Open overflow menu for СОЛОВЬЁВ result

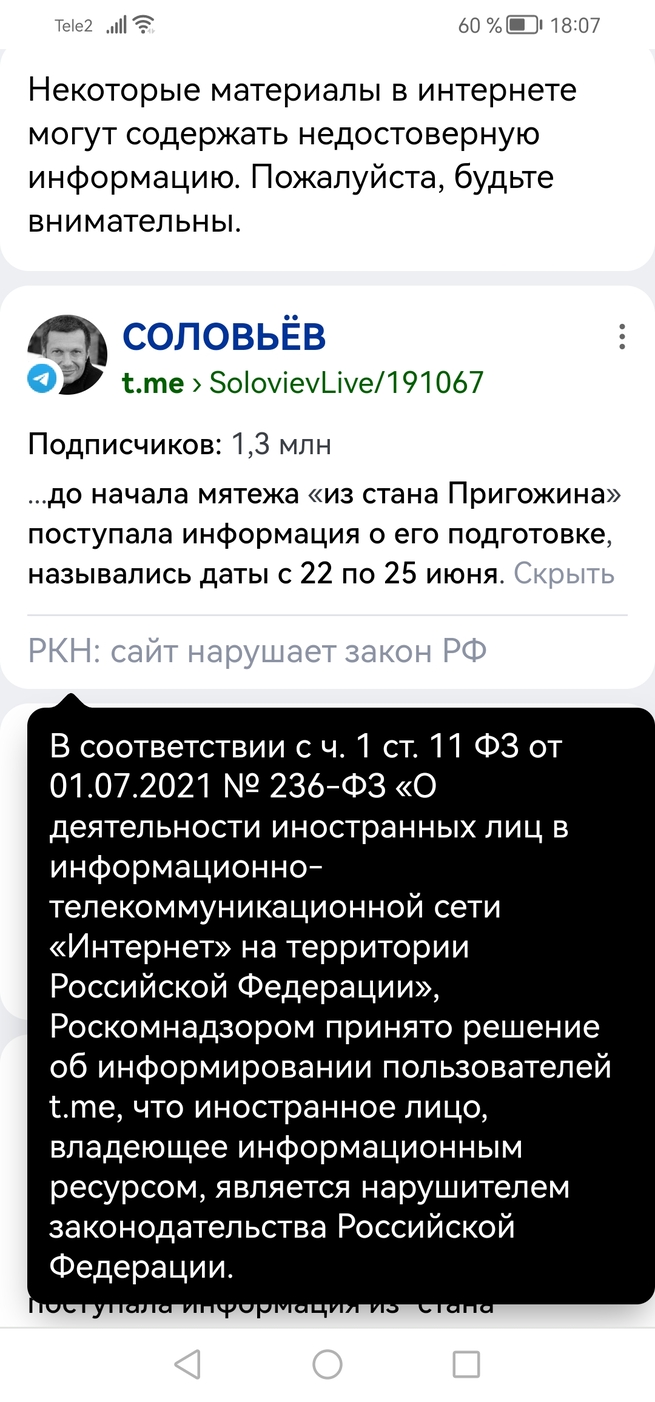tap(622, 337)
